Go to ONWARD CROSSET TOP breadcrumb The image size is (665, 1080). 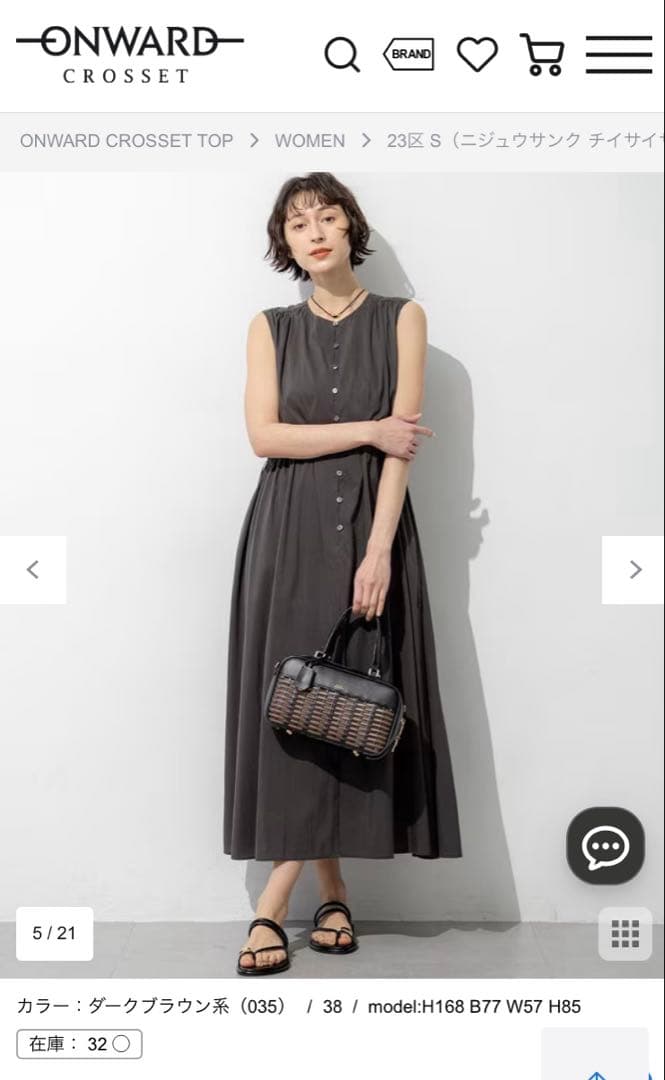click(x=127, y=141)
